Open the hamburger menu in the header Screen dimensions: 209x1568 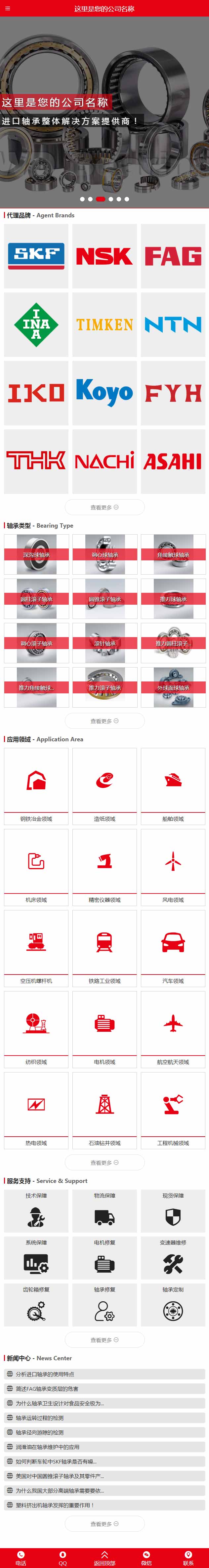coord(7,9)
